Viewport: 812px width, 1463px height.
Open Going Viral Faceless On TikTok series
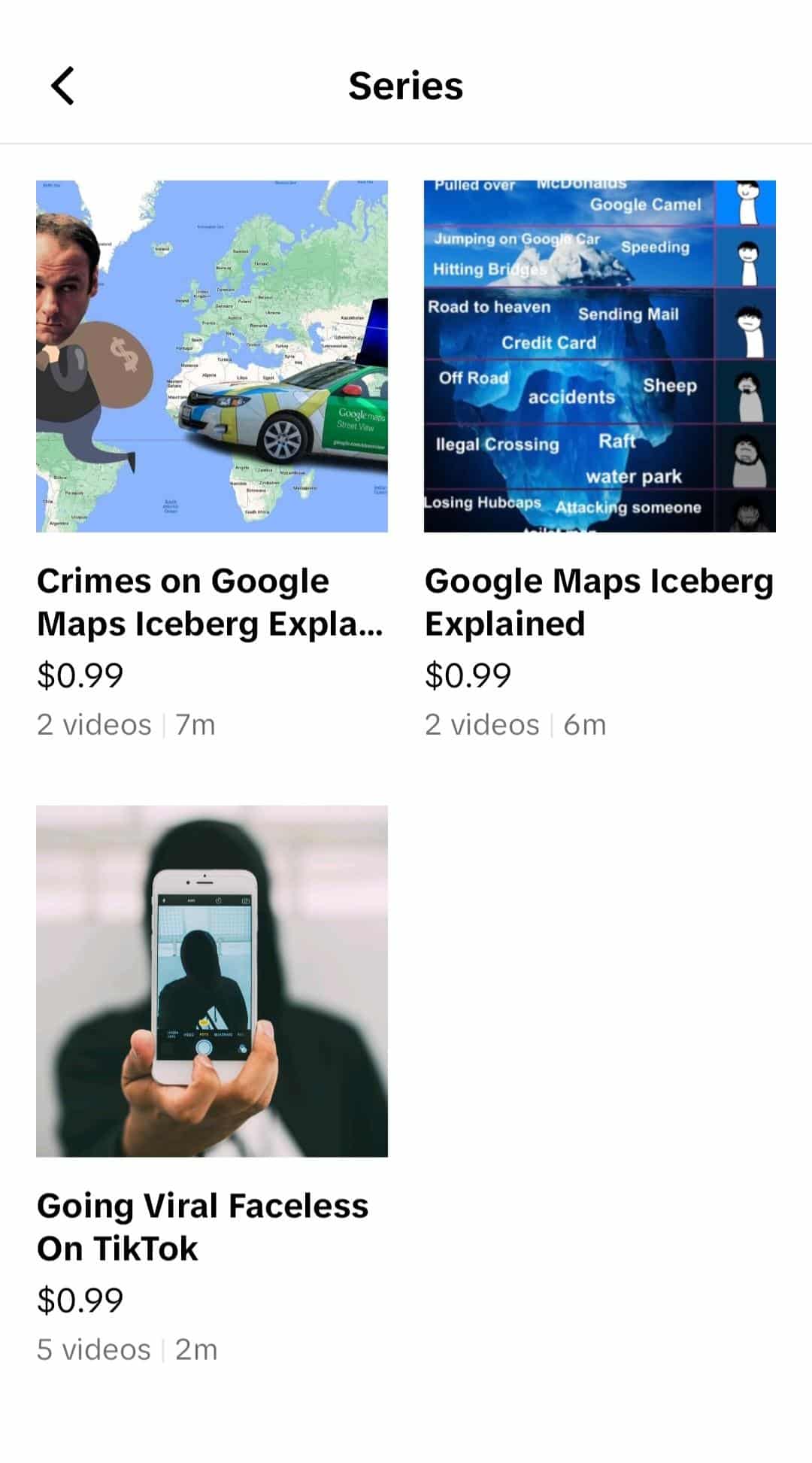pyautogui.click(x=212, y=981)
